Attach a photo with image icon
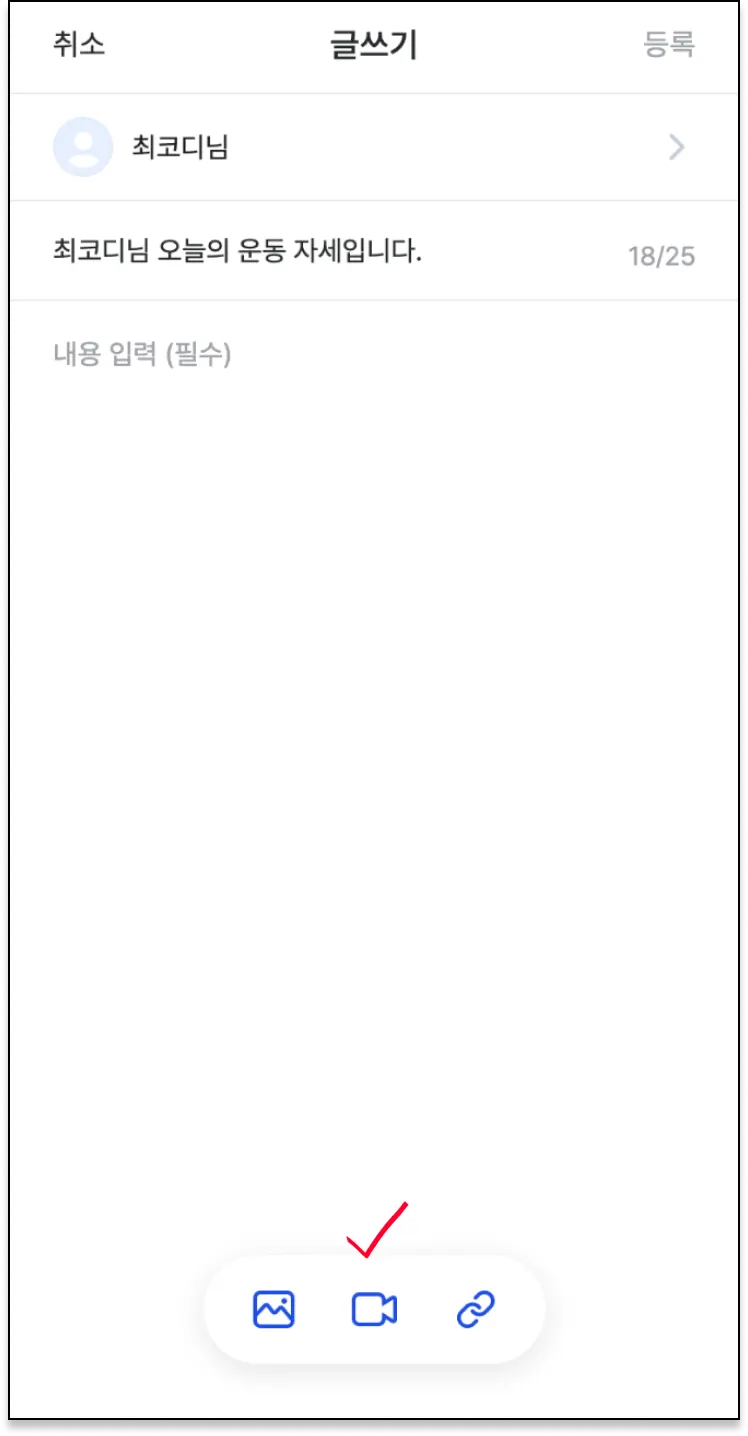Screen dimensions: 748x1436 click(274, 1309)
